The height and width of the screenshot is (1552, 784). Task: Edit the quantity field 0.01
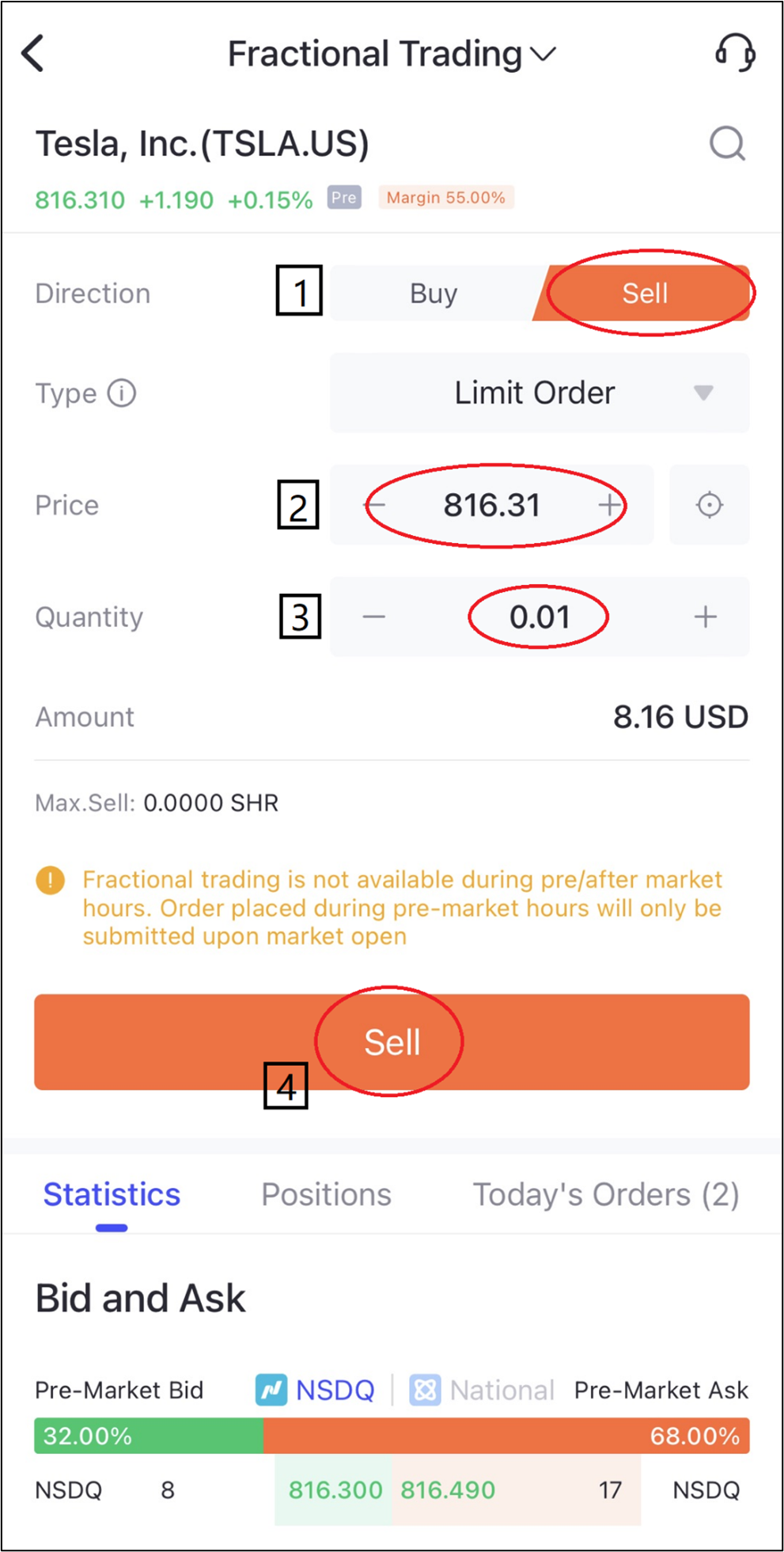[540, 617]
